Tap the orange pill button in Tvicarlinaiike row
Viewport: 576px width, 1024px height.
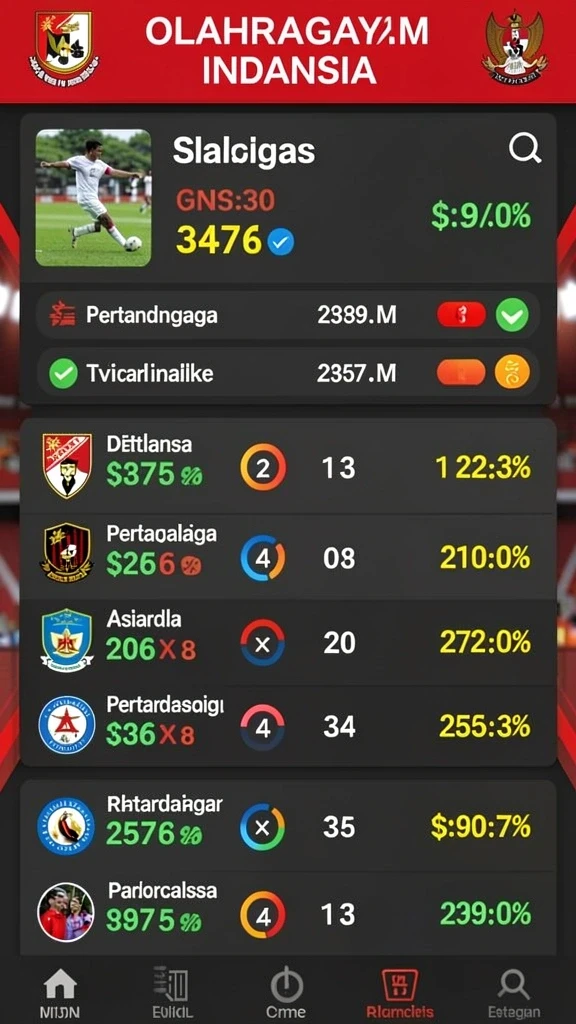[x=461, y=373]
